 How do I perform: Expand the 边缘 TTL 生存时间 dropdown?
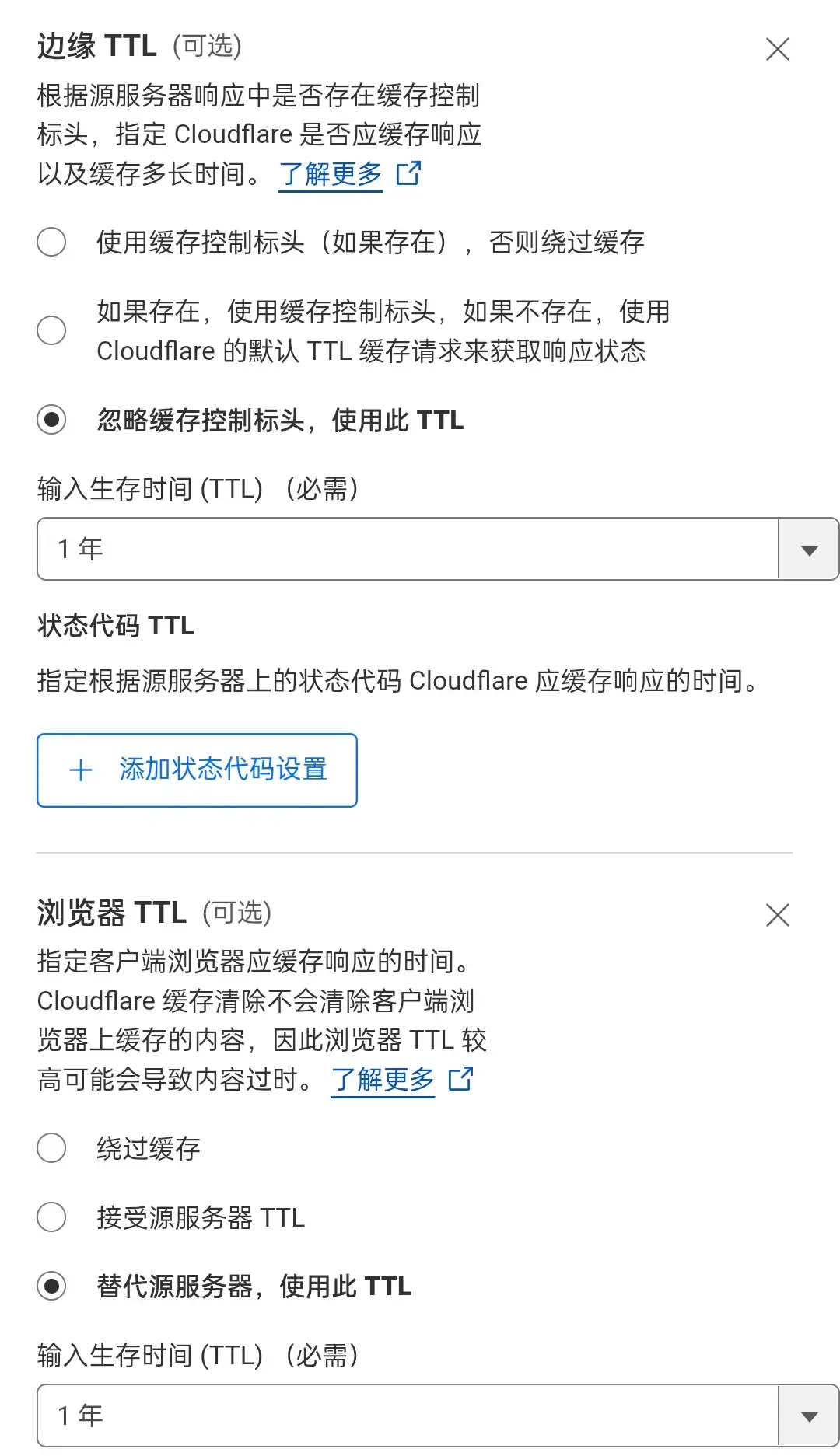[438, 549]
